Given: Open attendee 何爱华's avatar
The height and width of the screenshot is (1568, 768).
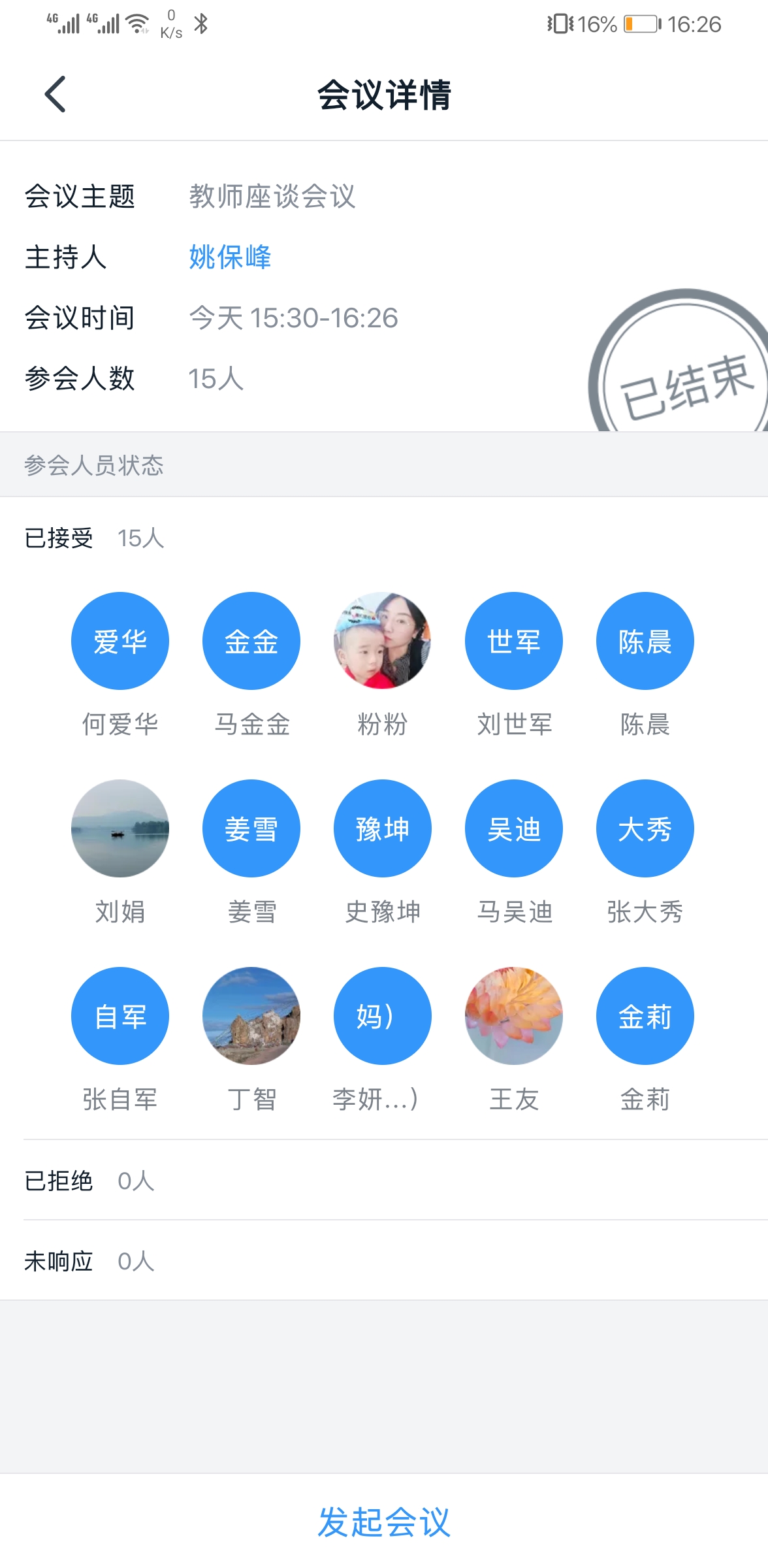Looking at the screenshot, I should (x=120, y=641).
